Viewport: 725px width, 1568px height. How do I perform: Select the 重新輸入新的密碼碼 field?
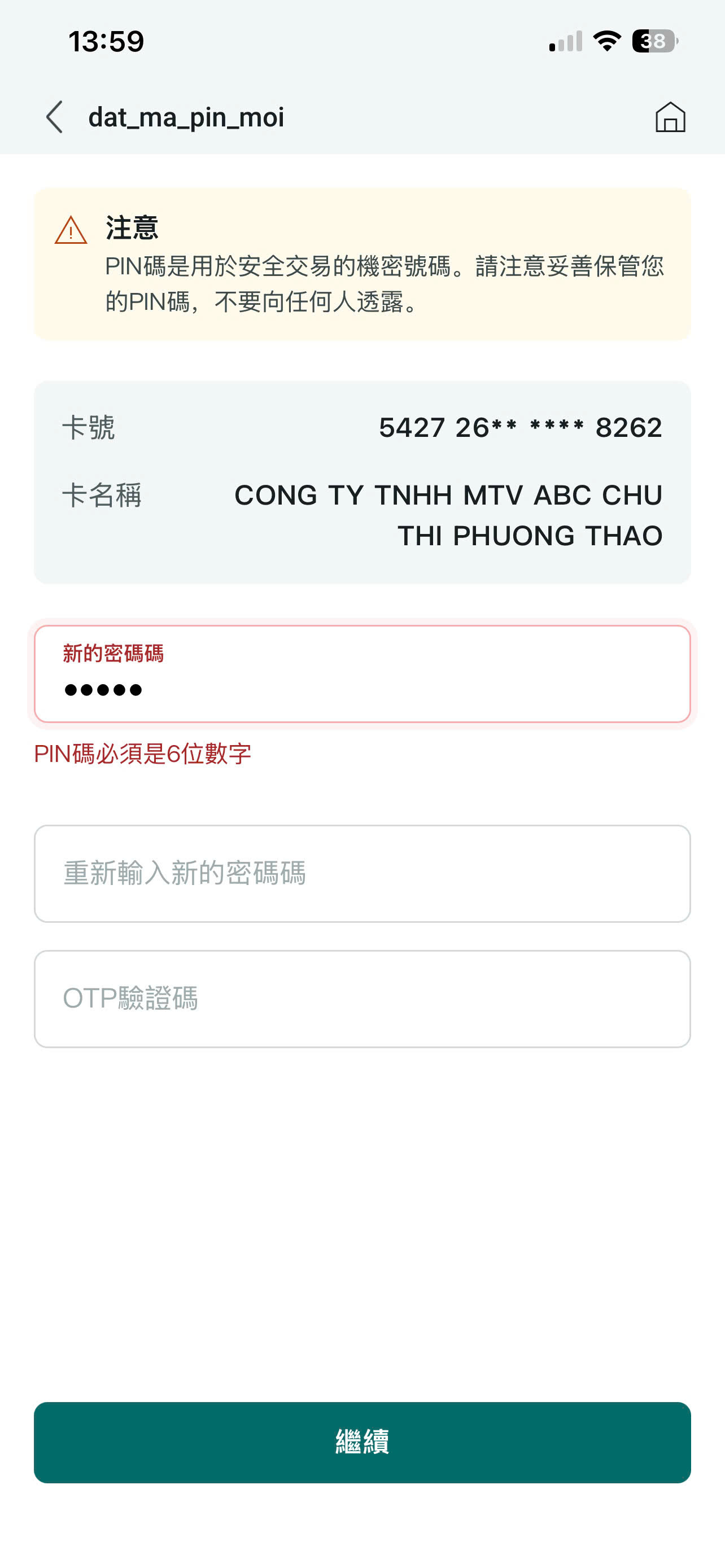pyautogui.click(x=362, y=874)
